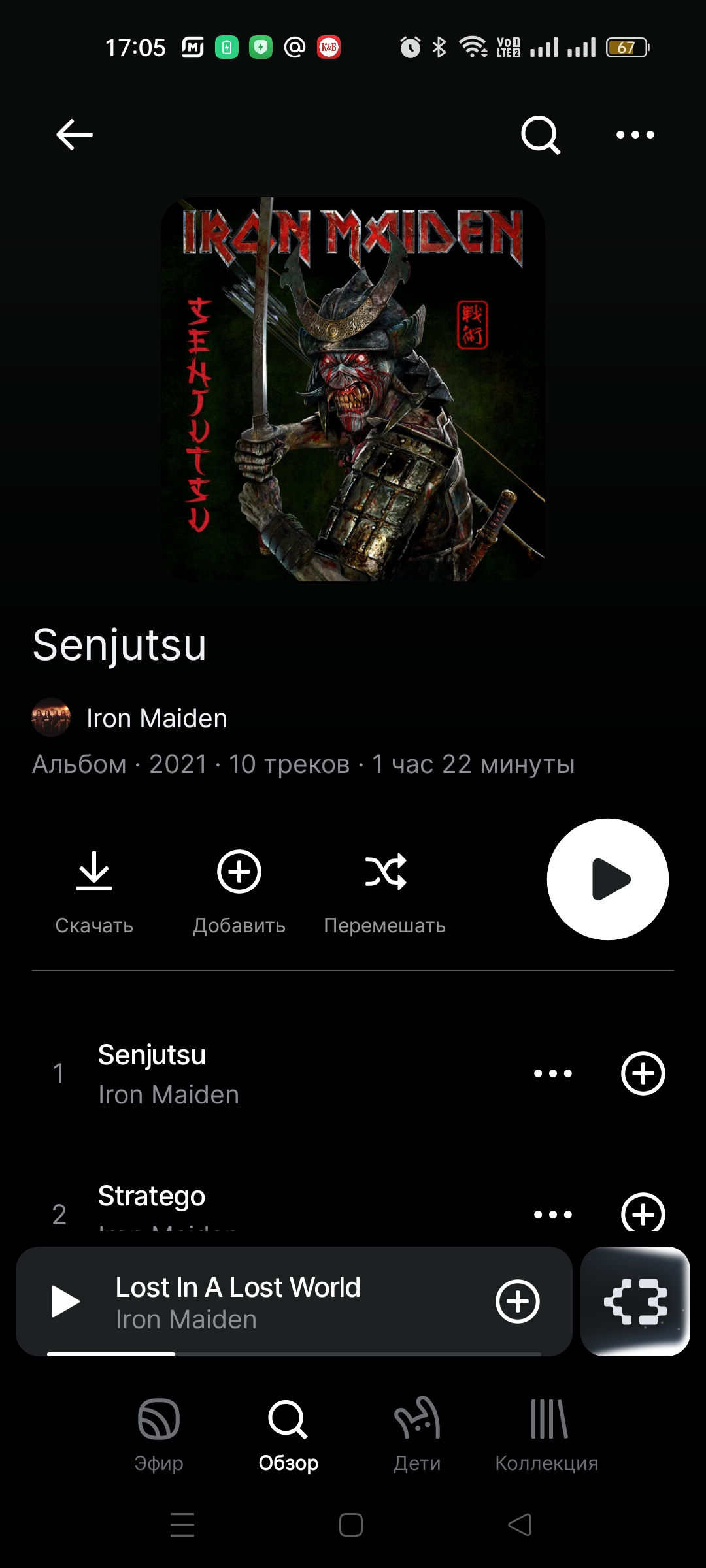Play the album with the big white button
The width and height of the screenshot is (706, 1568).
tap(608, 879)
